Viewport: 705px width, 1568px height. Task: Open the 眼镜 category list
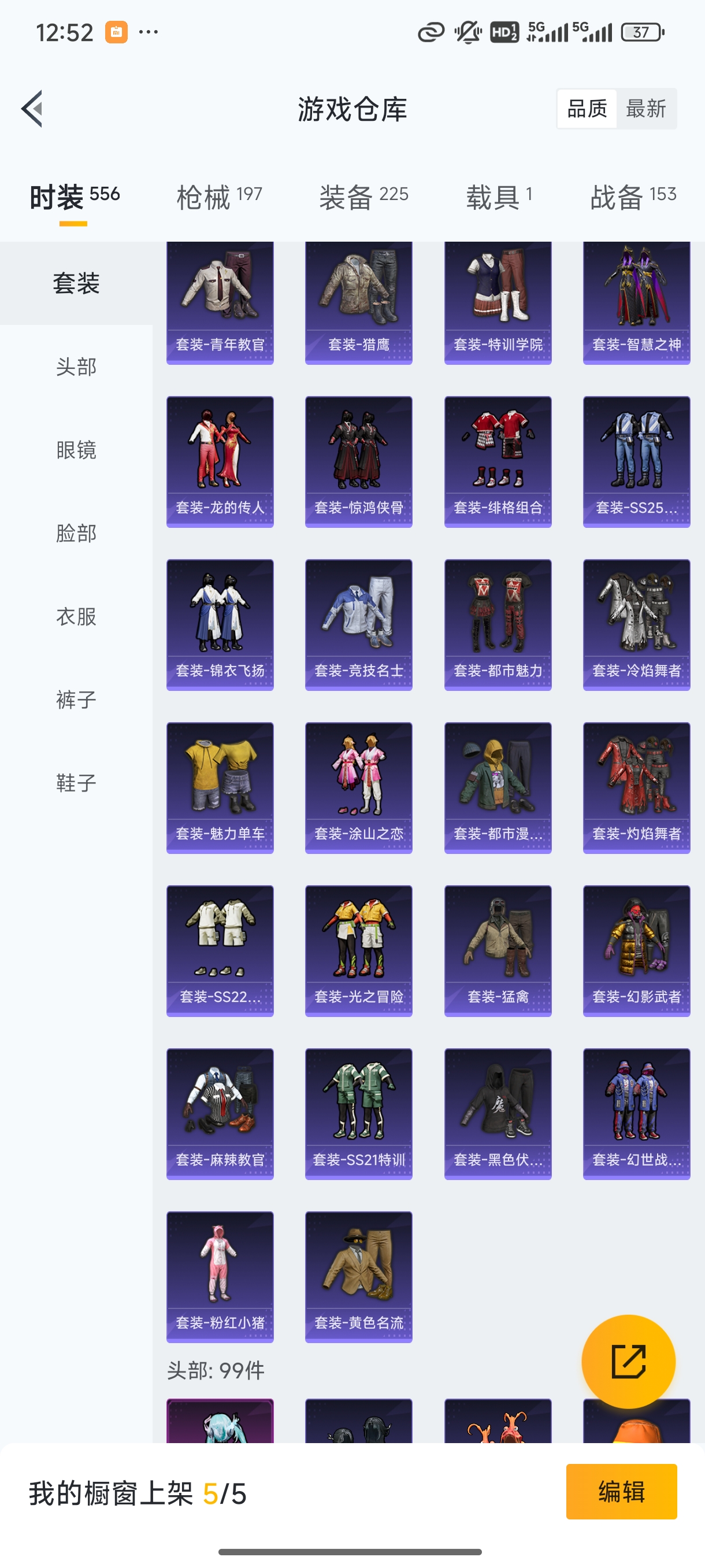[x=76, y=450]
